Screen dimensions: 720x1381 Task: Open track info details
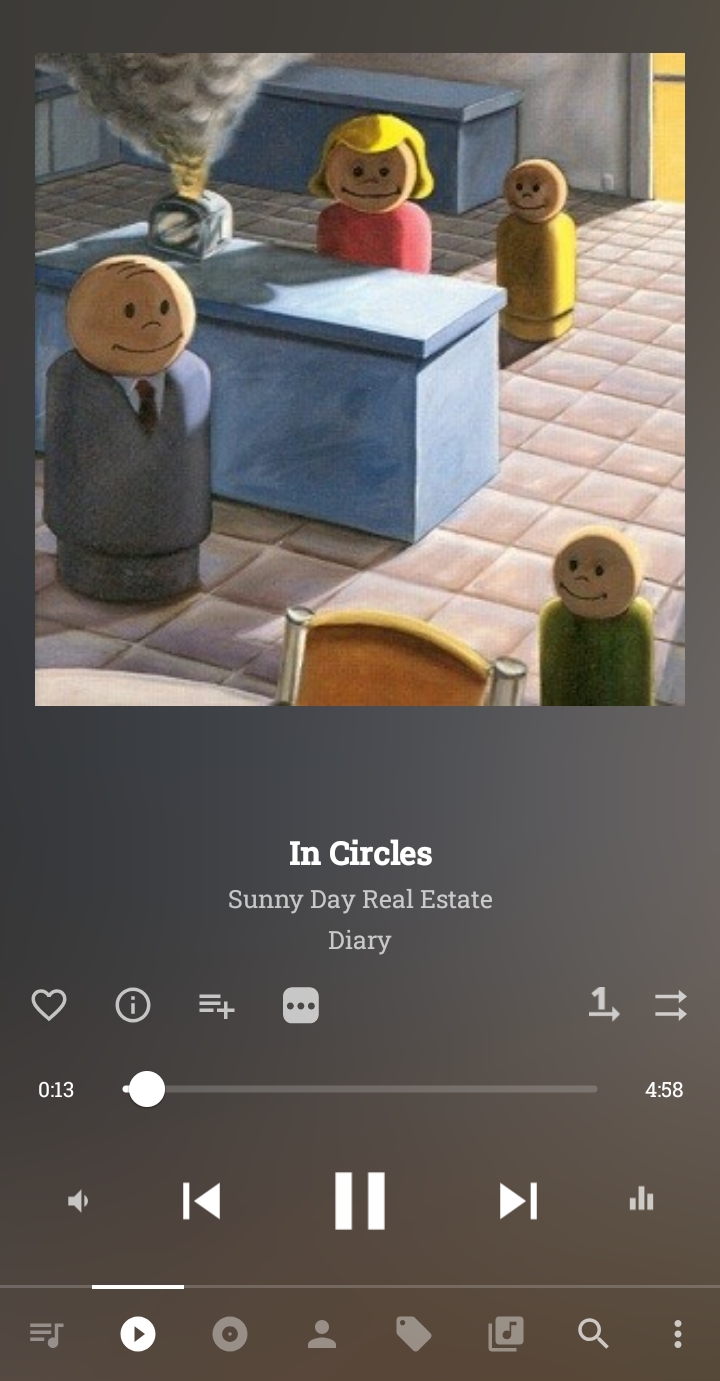(x=133, y=1005)
